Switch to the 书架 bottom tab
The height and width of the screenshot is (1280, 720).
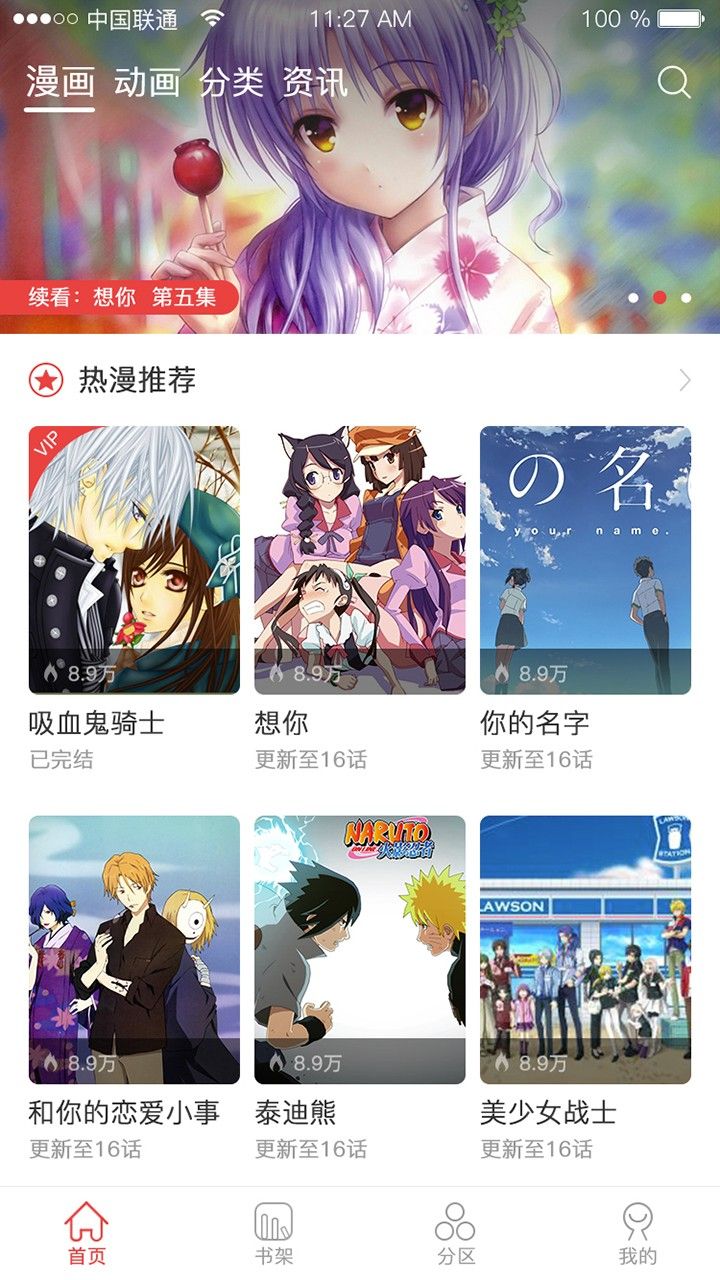(x=274, y=1233)
